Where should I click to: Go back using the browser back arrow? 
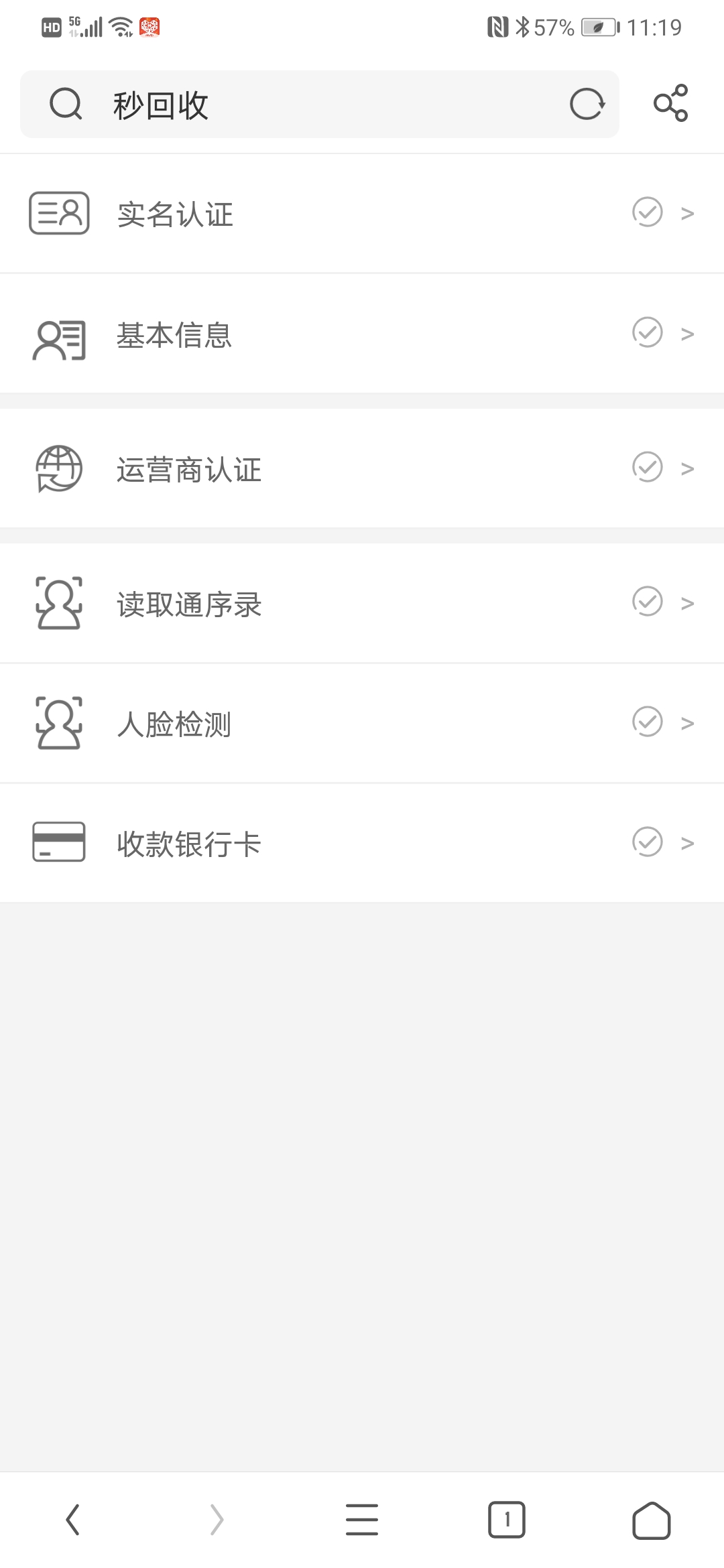(72, 1519)
